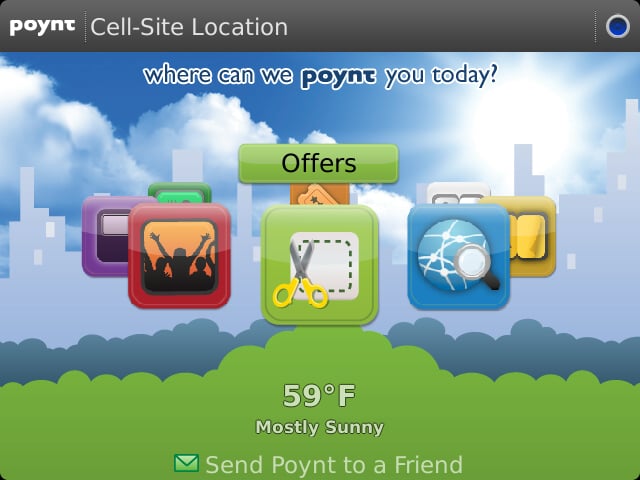Viewport: 640px width, 480px height.
Task: Open the web search globe icon
Action: point(459,256)
